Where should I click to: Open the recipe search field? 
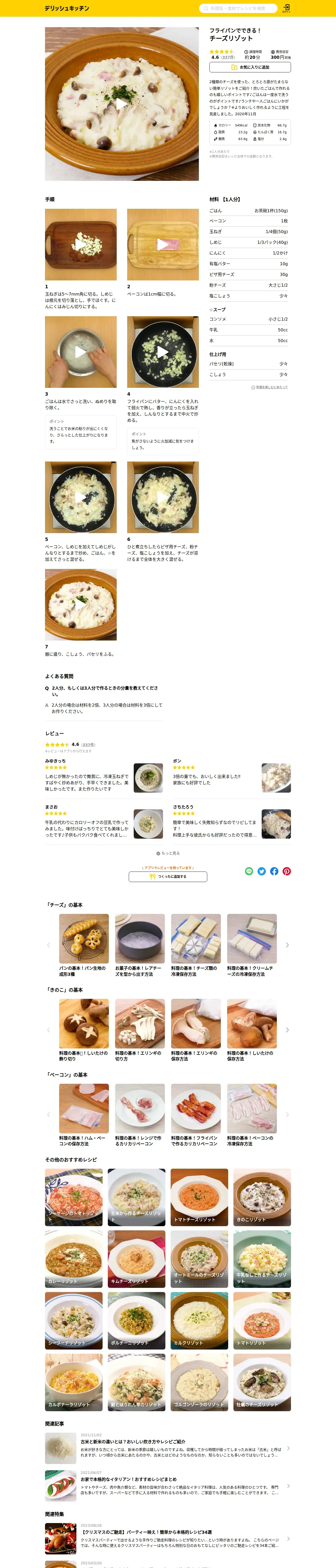tap(238, 9)
